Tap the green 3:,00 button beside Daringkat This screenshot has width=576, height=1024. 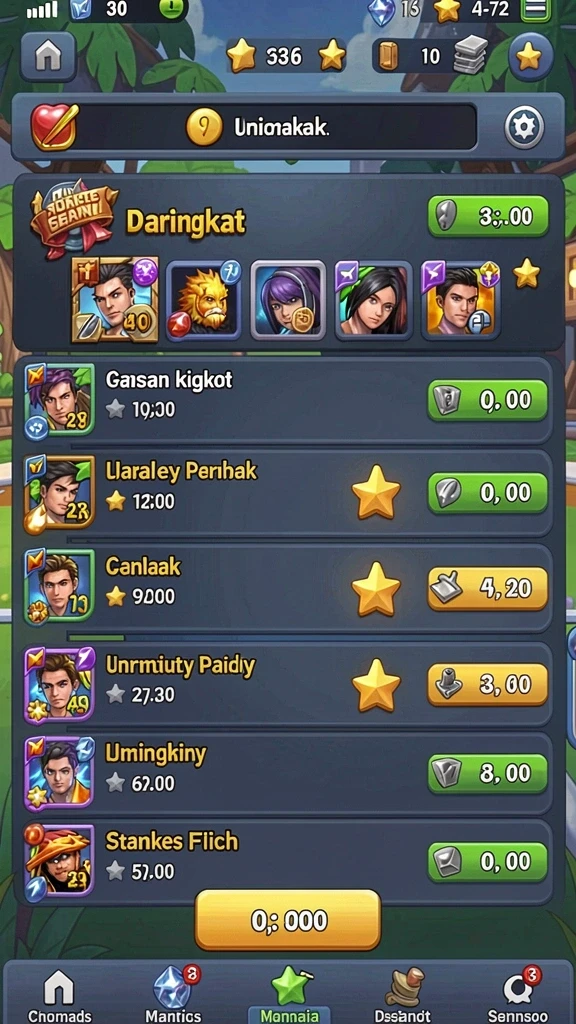click(x=488, y=216)
